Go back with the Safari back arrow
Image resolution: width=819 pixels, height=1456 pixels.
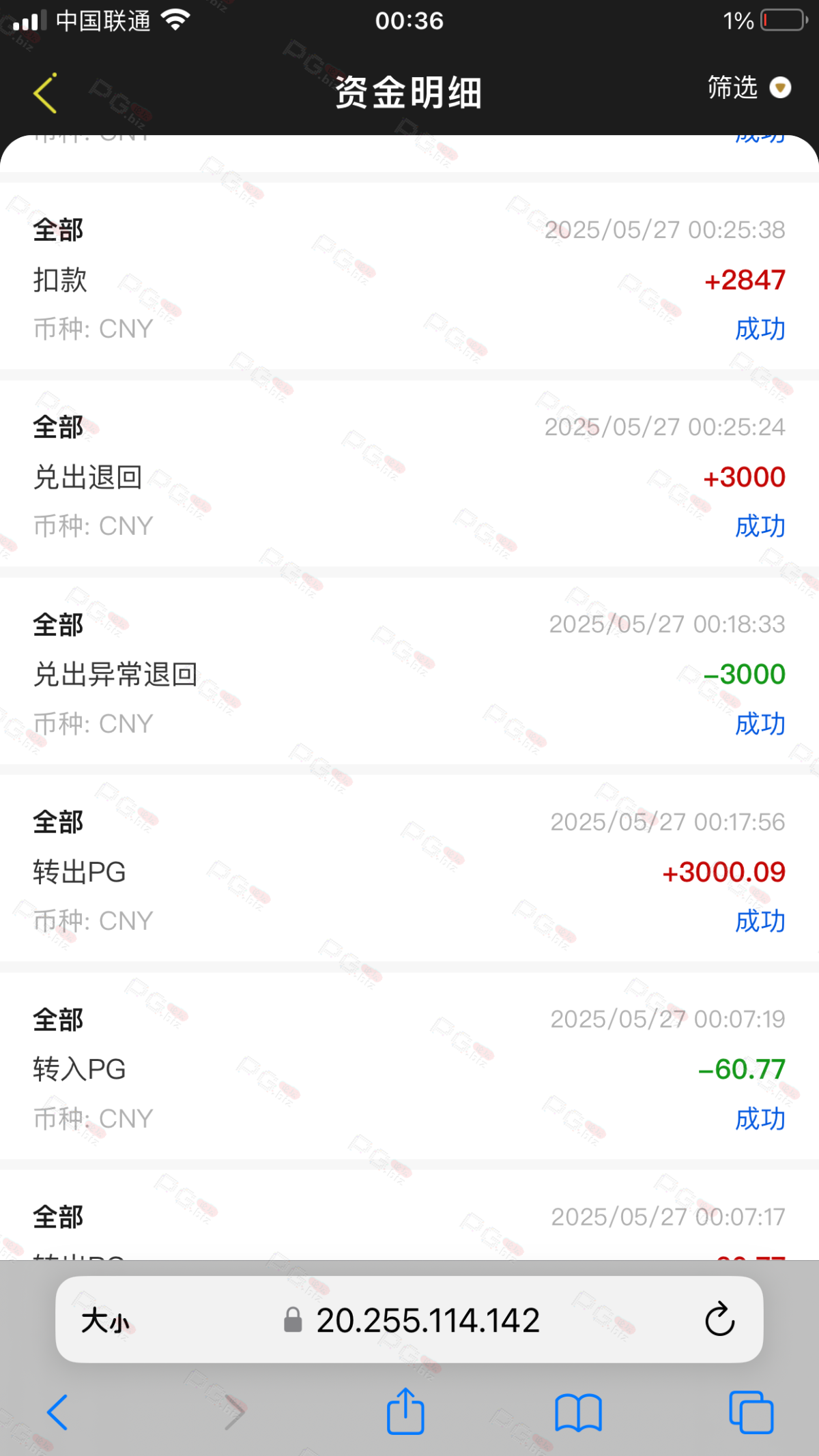(57, 1412)
